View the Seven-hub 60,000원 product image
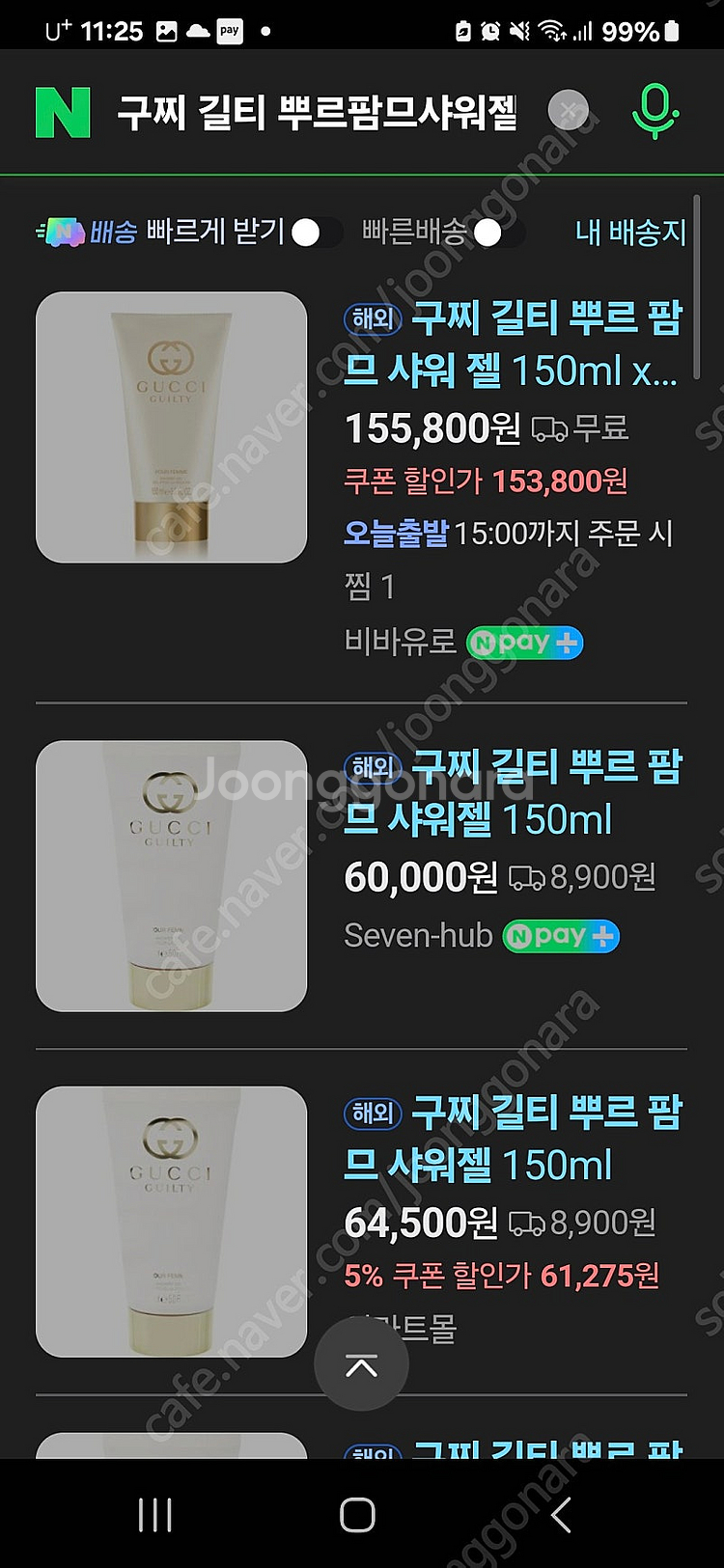 171,875
